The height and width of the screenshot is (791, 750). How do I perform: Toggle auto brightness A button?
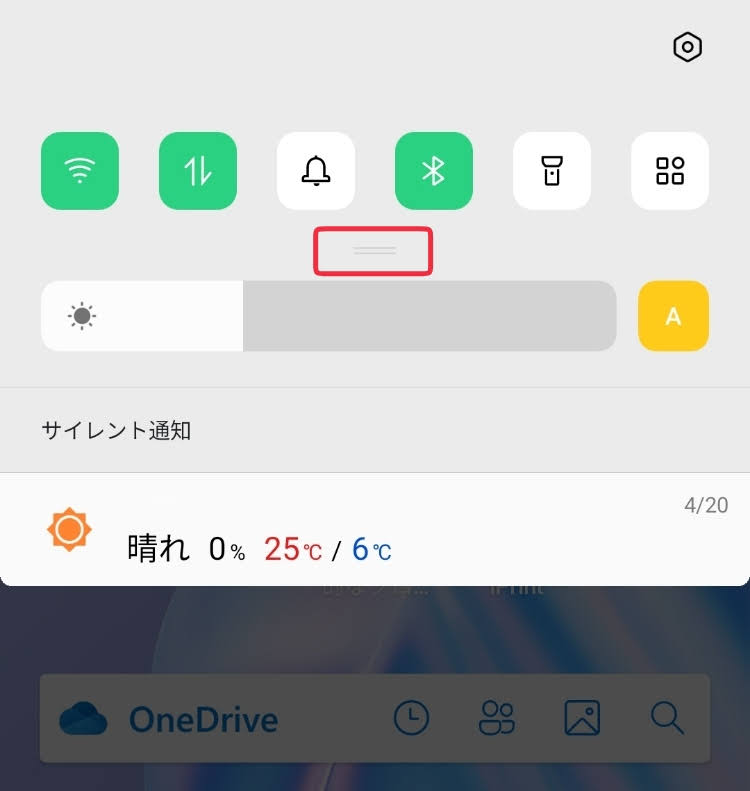pos(673,316)
